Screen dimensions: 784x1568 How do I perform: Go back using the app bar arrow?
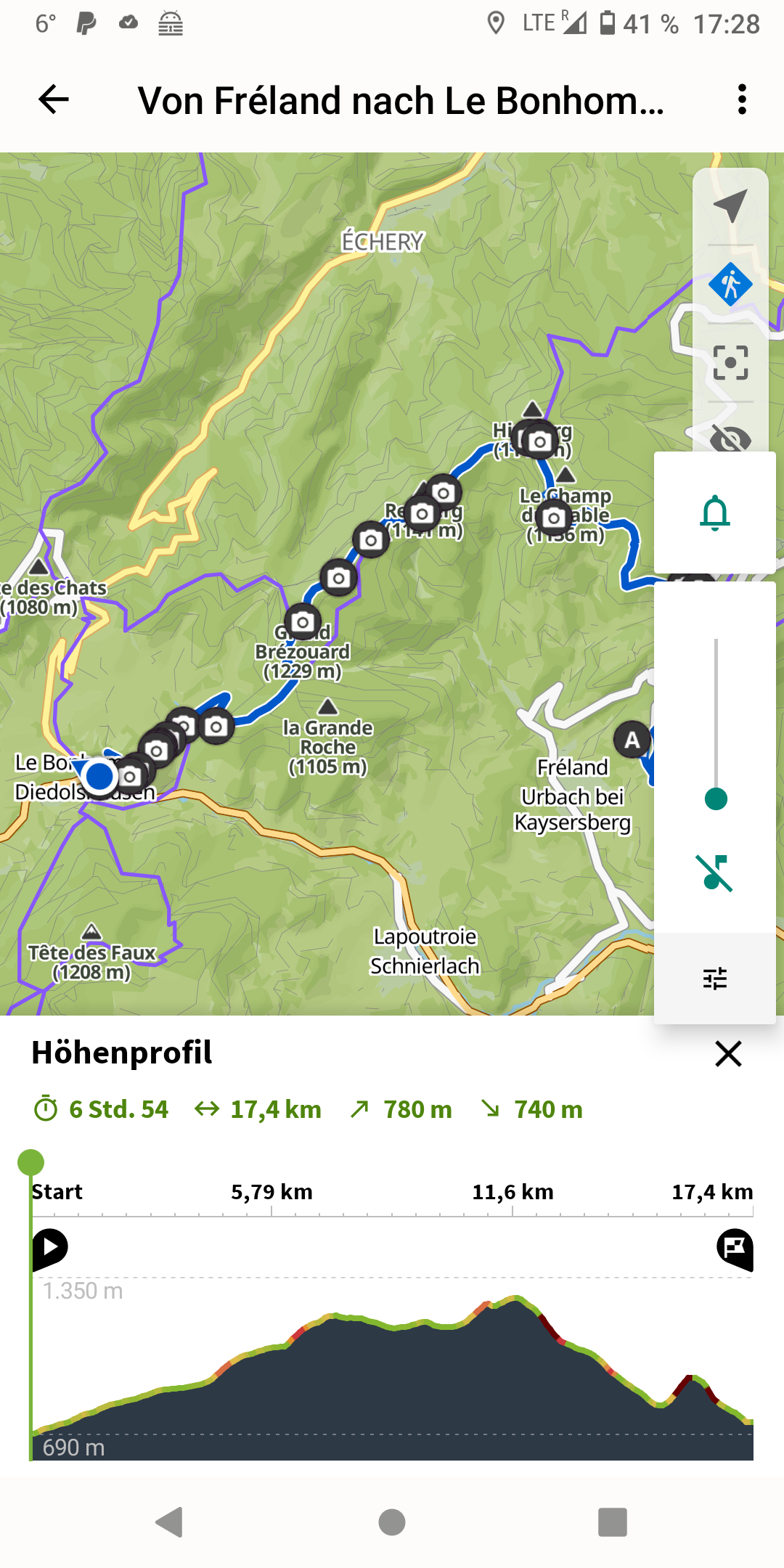coord(54,99)
